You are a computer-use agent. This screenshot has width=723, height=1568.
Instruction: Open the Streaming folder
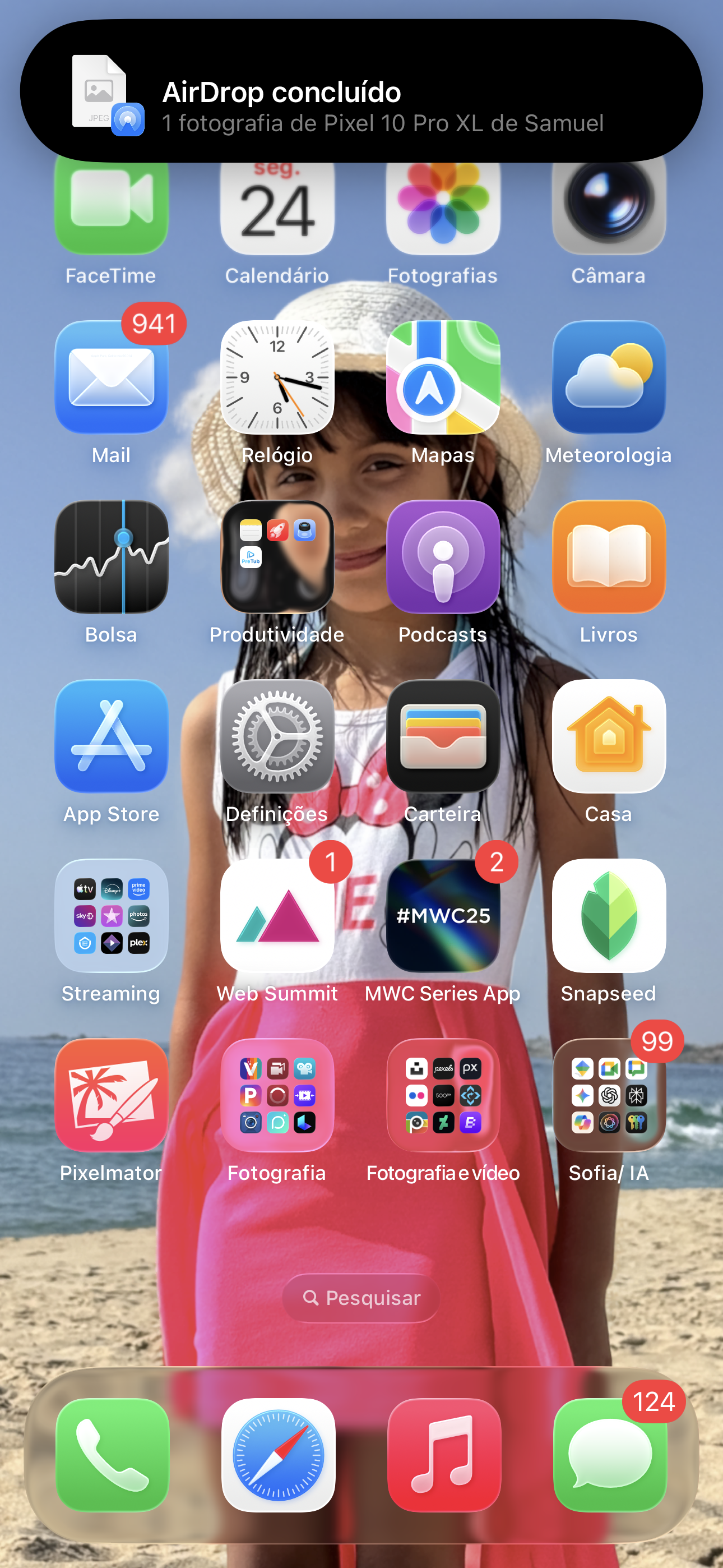pos(112,915)
